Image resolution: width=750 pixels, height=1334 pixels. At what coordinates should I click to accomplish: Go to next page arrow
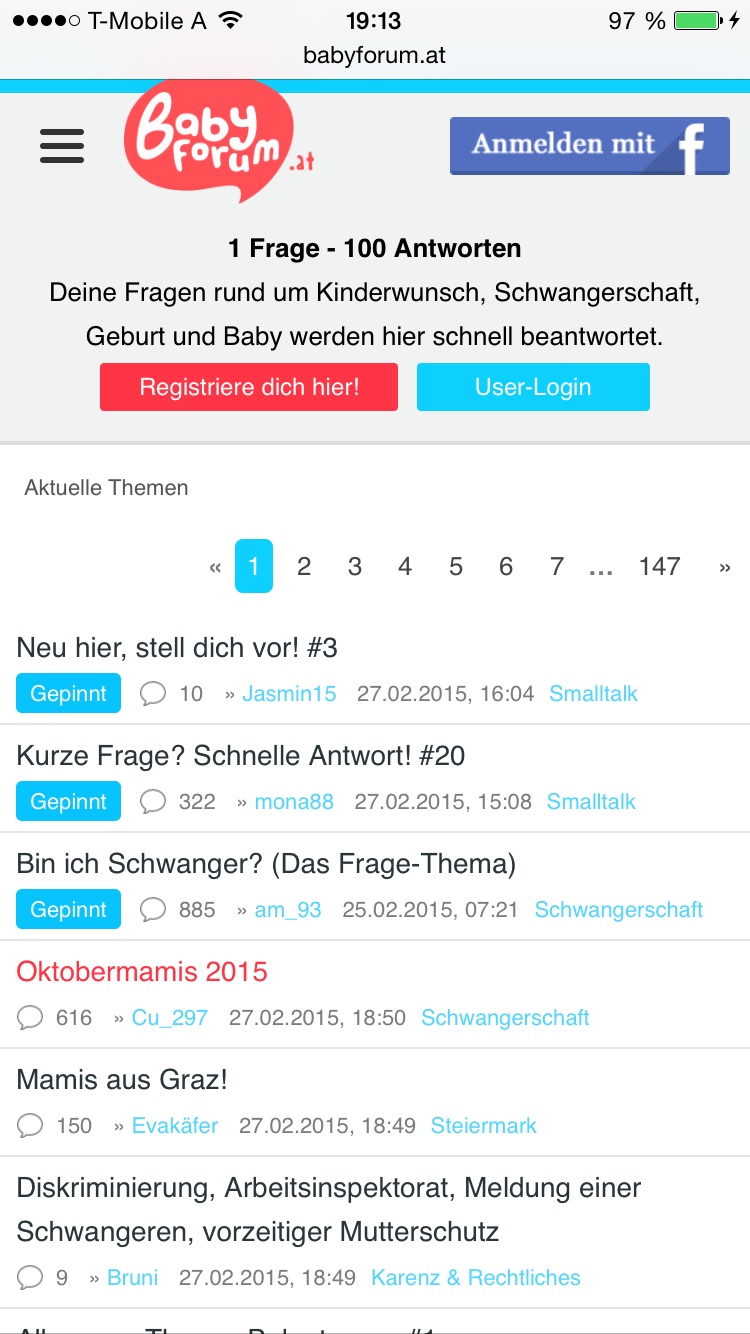725,567
